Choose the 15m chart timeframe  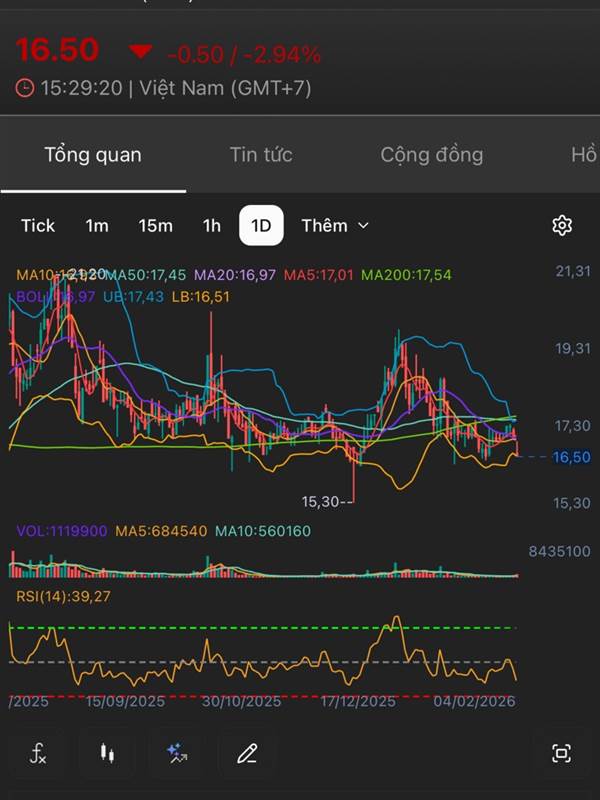click(155, 225)
